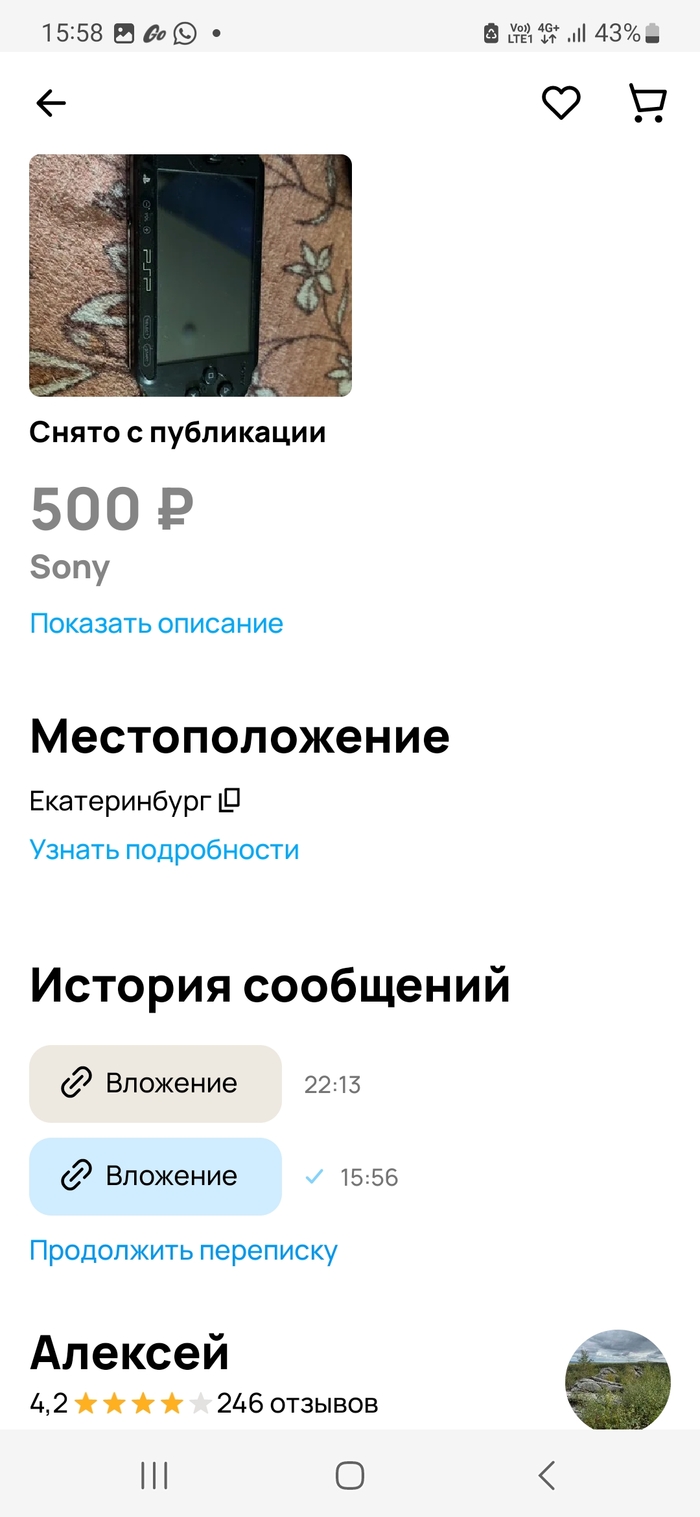The width and height of the screenshot is (700, 1517).
Task: Copy the Екатеринбург location
Action: pos(230,800)
